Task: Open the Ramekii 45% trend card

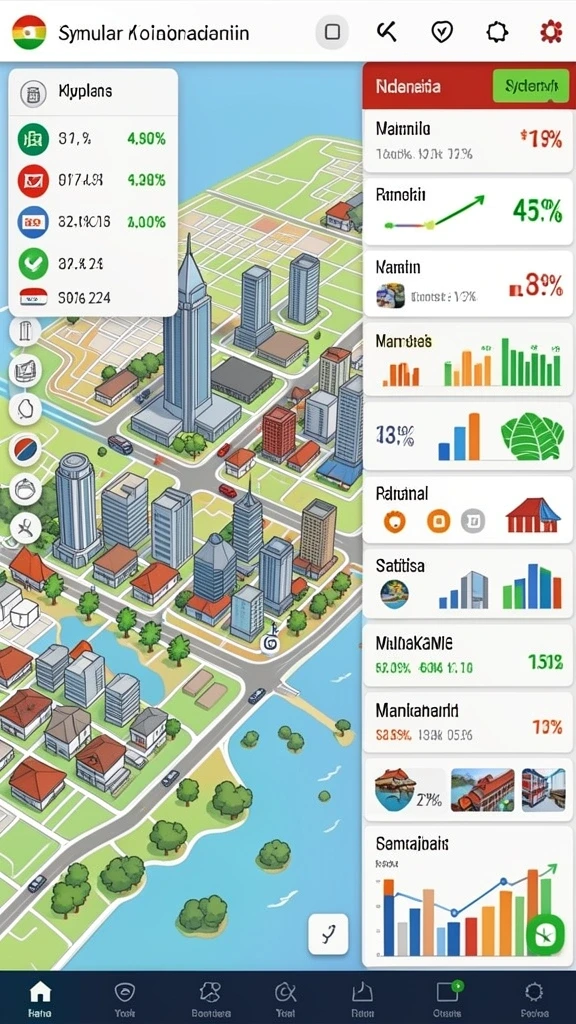Action: coord(468,210)
